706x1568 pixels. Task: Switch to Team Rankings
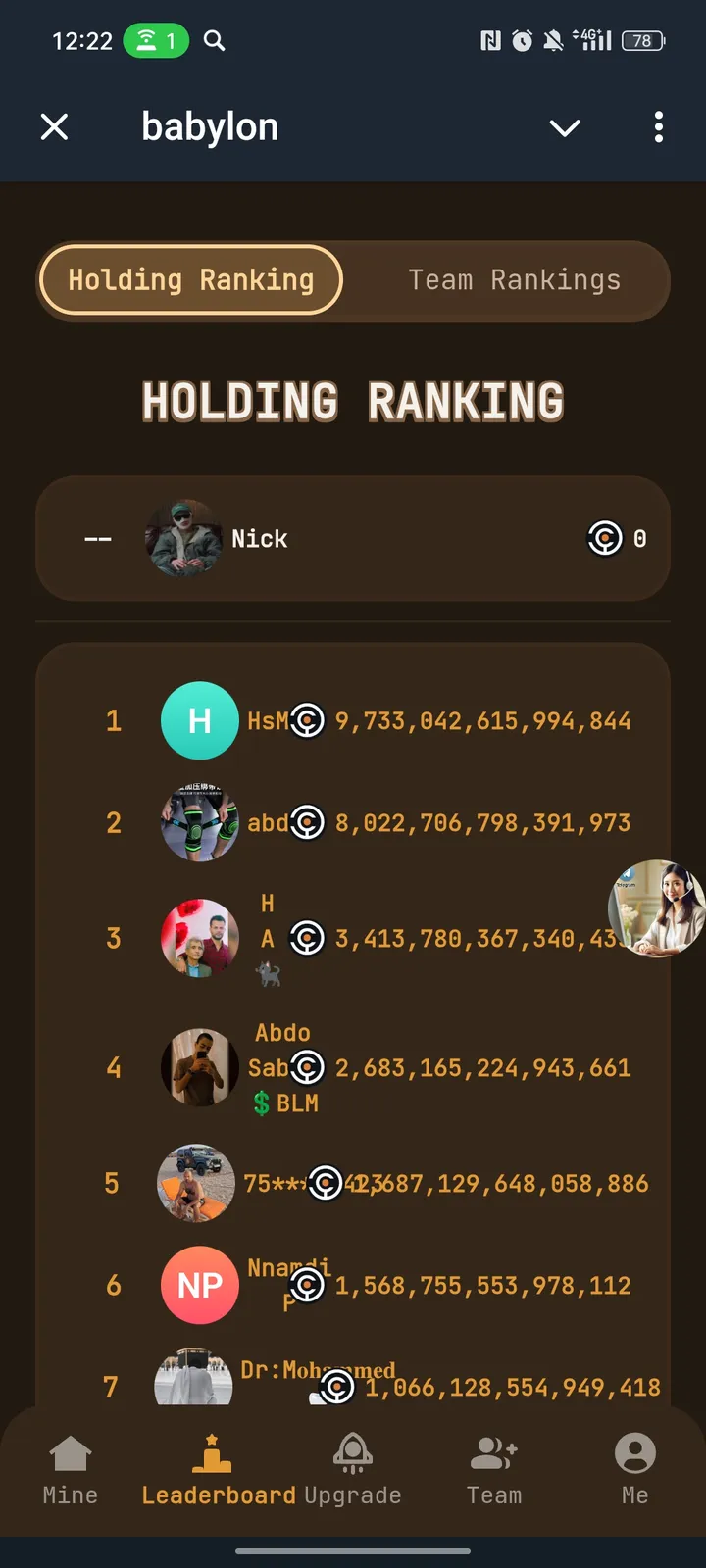[514, 280]
